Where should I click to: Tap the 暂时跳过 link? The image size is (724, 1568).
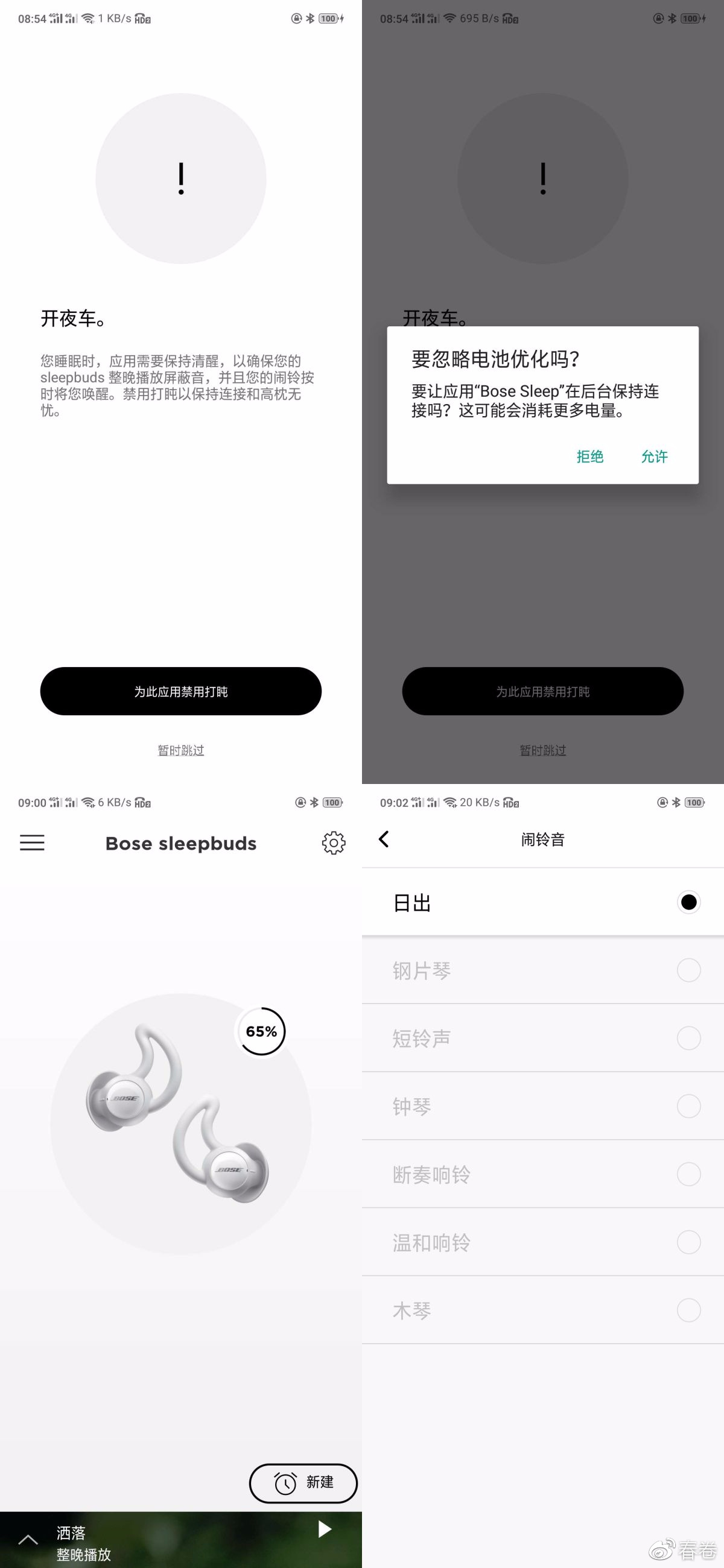click(180, 750)
